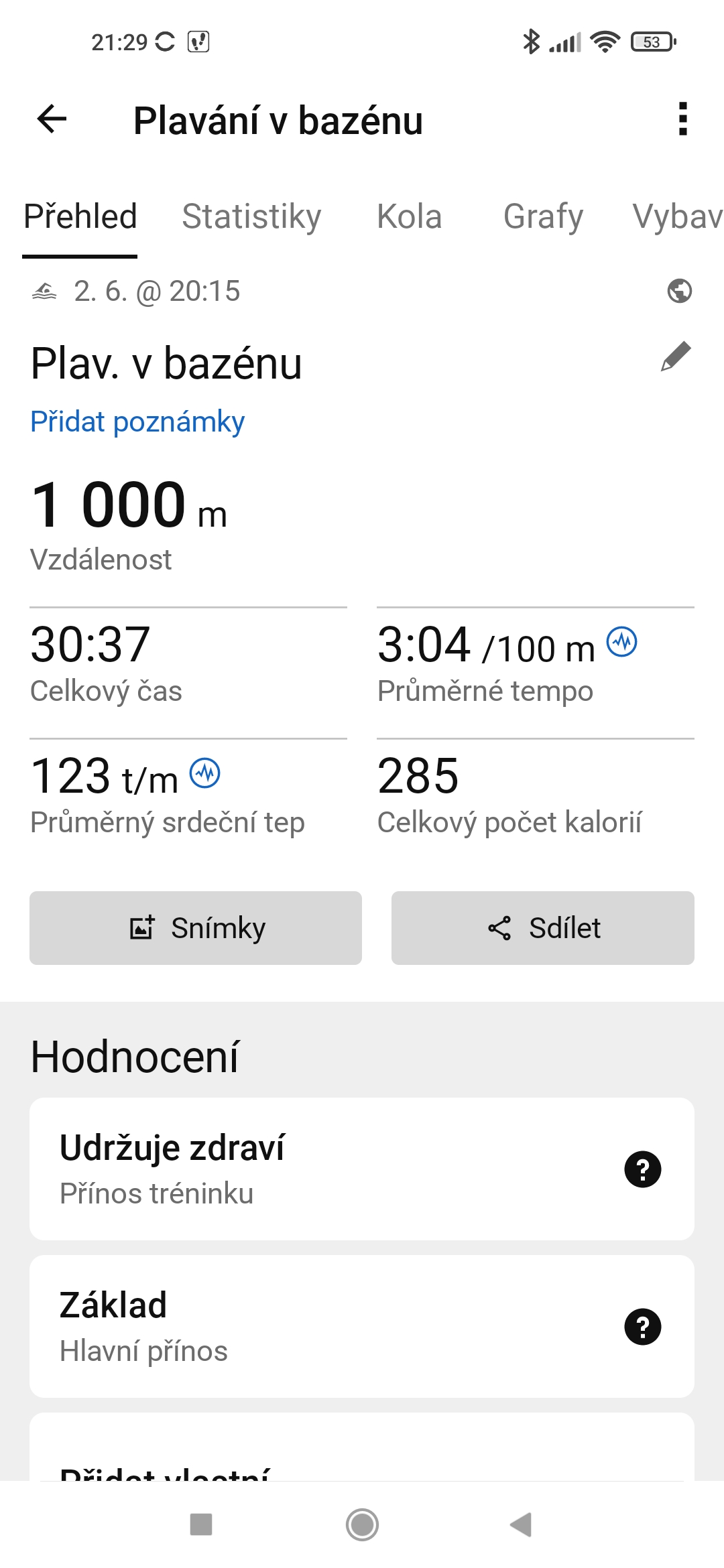Share the activity via Sdílet
This screenshot has width=724, height=1568.
point(543,928)
